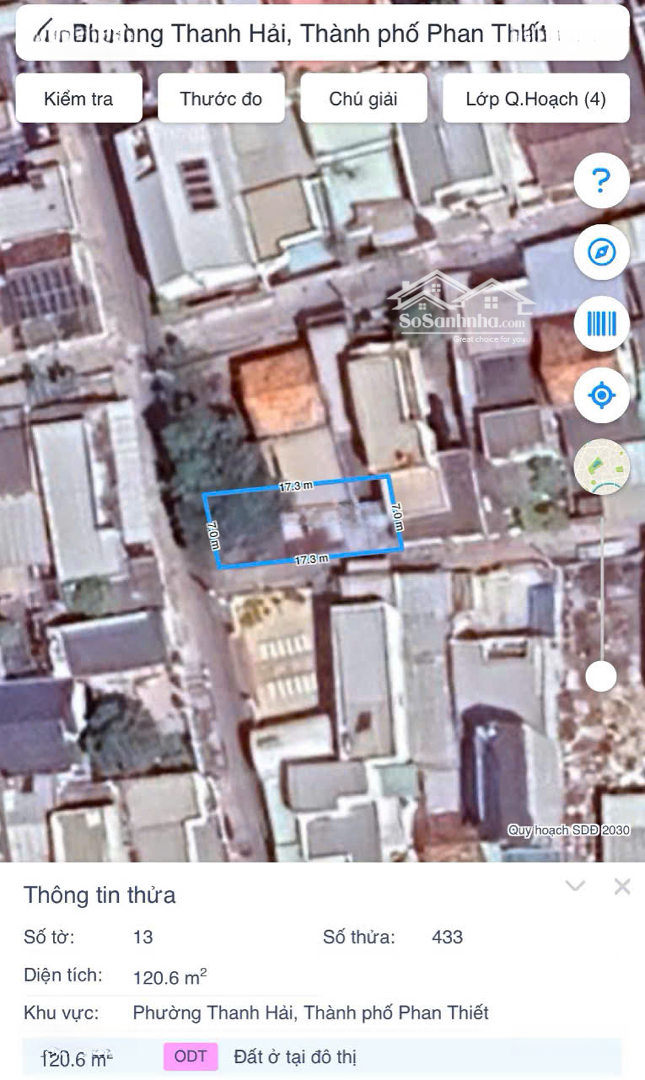
Task: Center map on my location
Action: [x=601, y=395]
